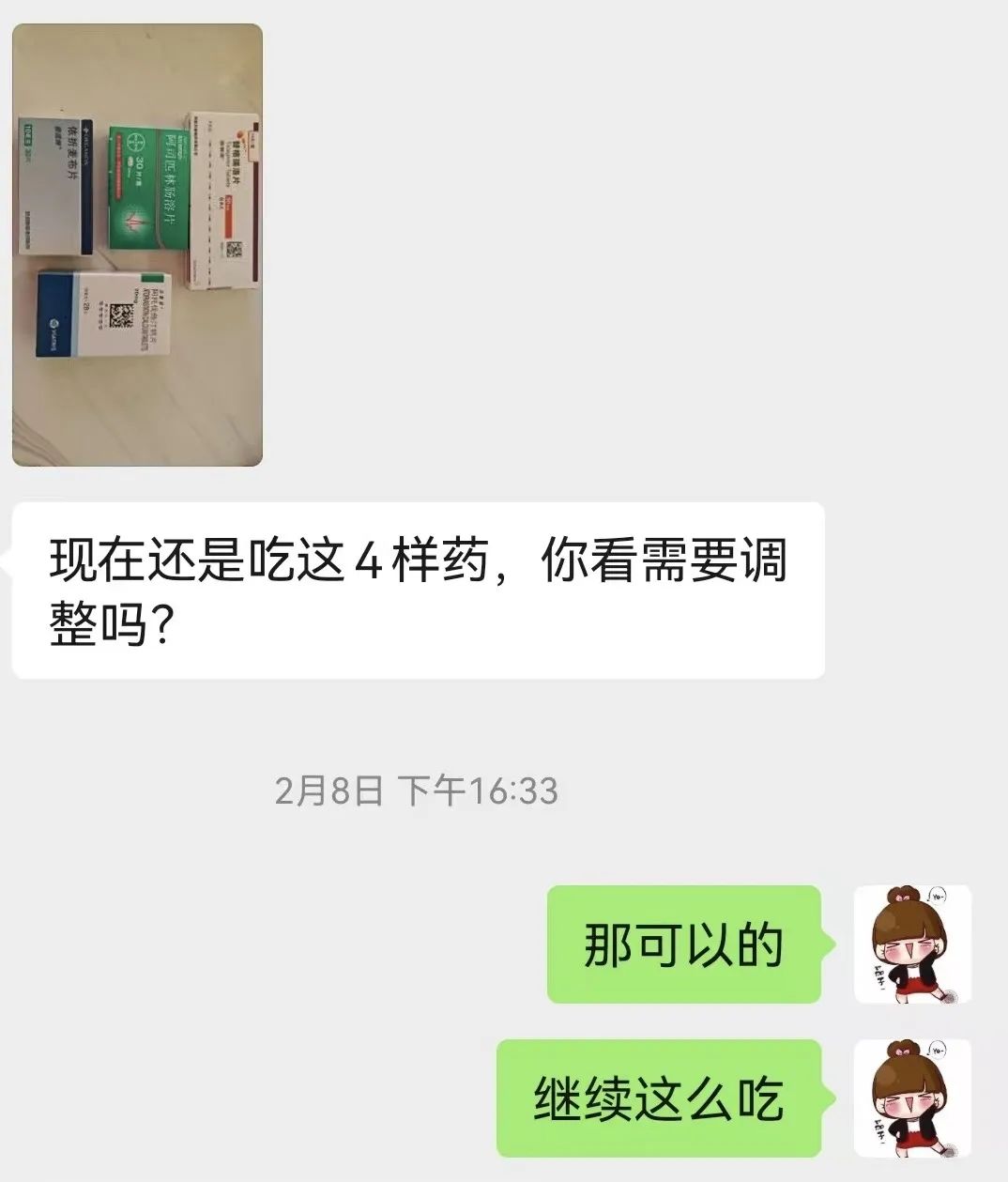The image size is (1008, 1182).
Task: Tap the avatar beside "那可以的" message
Action: click(x=911, y=944)
